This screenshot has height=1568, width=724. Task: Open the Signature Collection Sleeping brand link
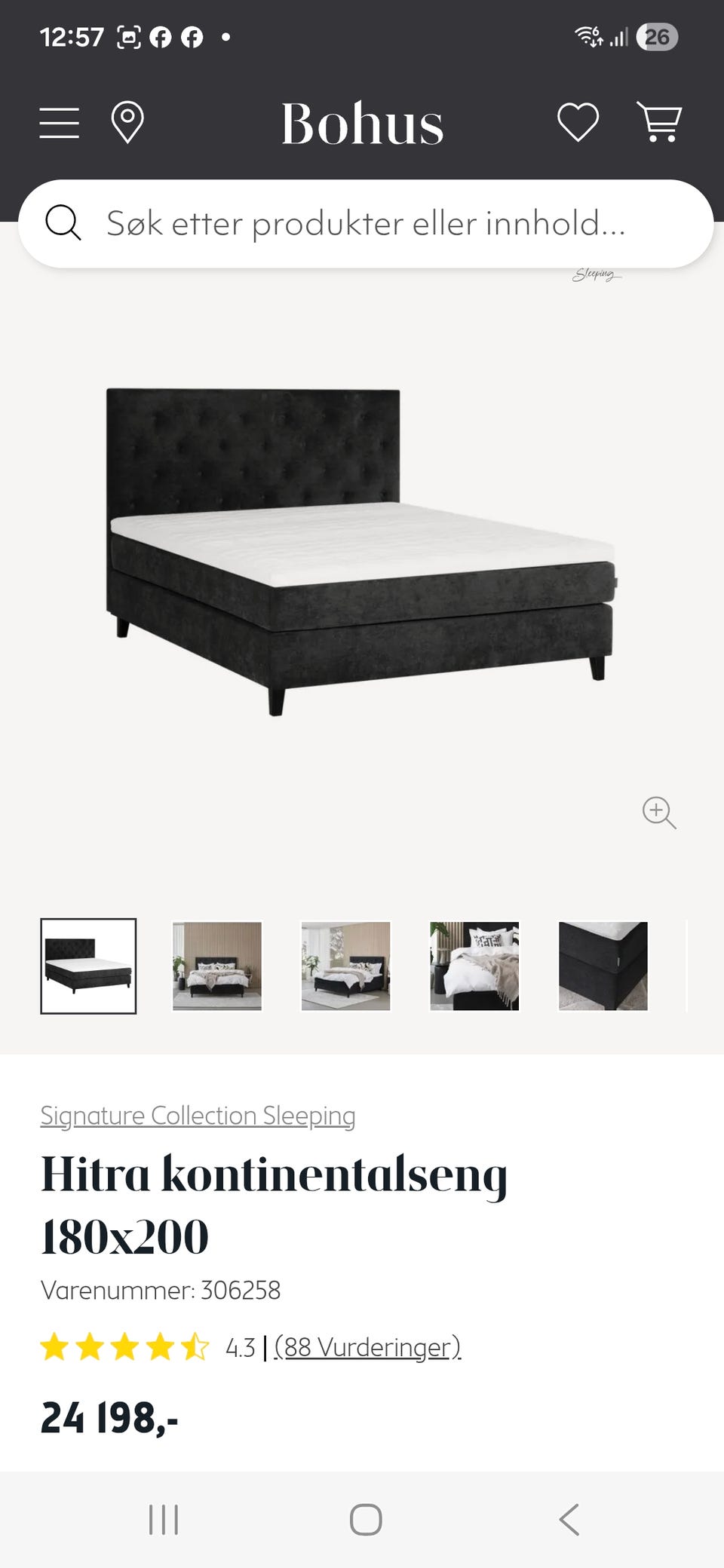198,1116
